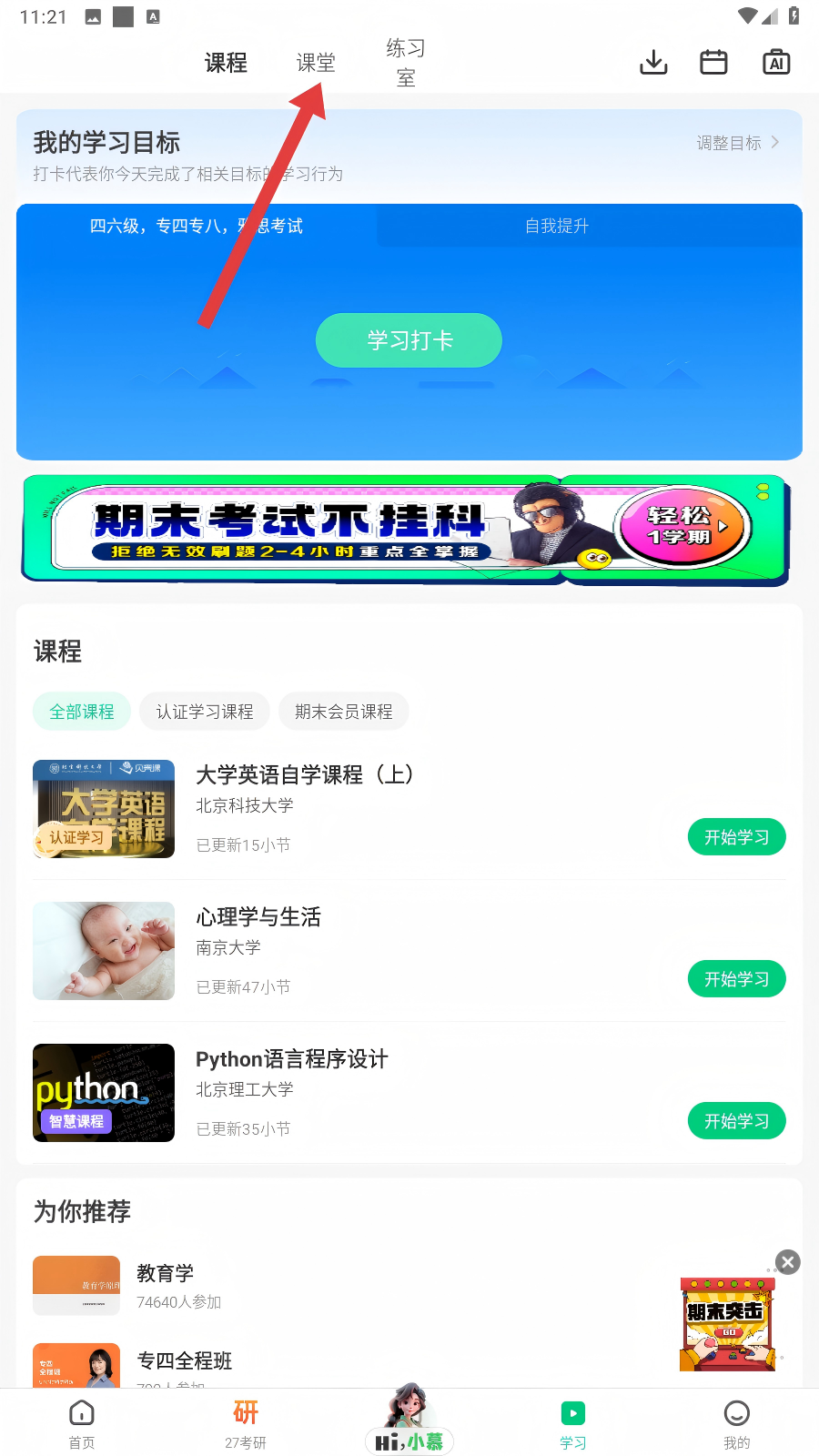Dismiss the floating 期末突击 promo
The width and height of the screenshot is (819, 1456).
[x=788, y=1262]
